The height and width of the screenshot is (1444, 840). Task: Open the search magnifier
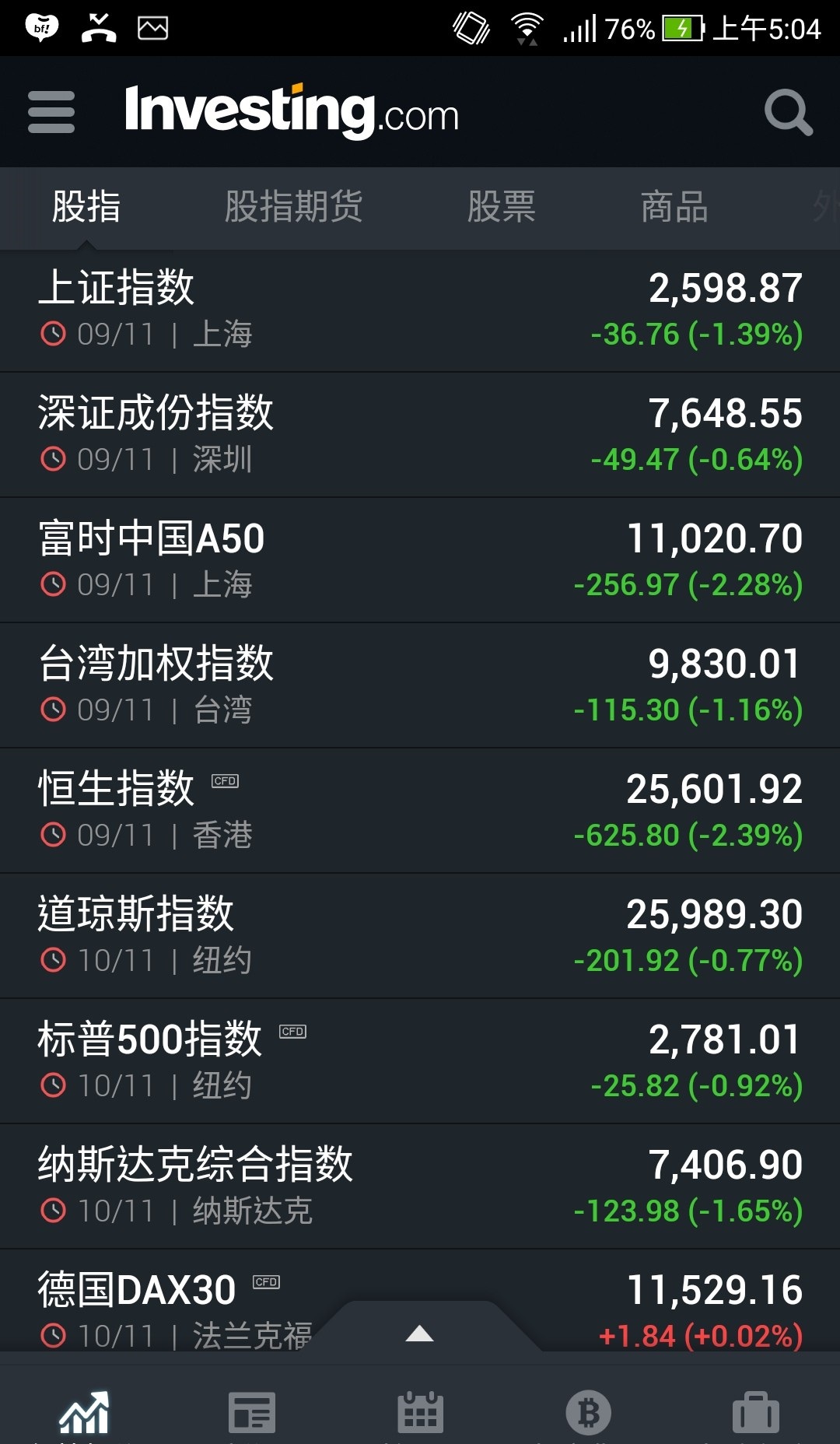pos(788,113)
